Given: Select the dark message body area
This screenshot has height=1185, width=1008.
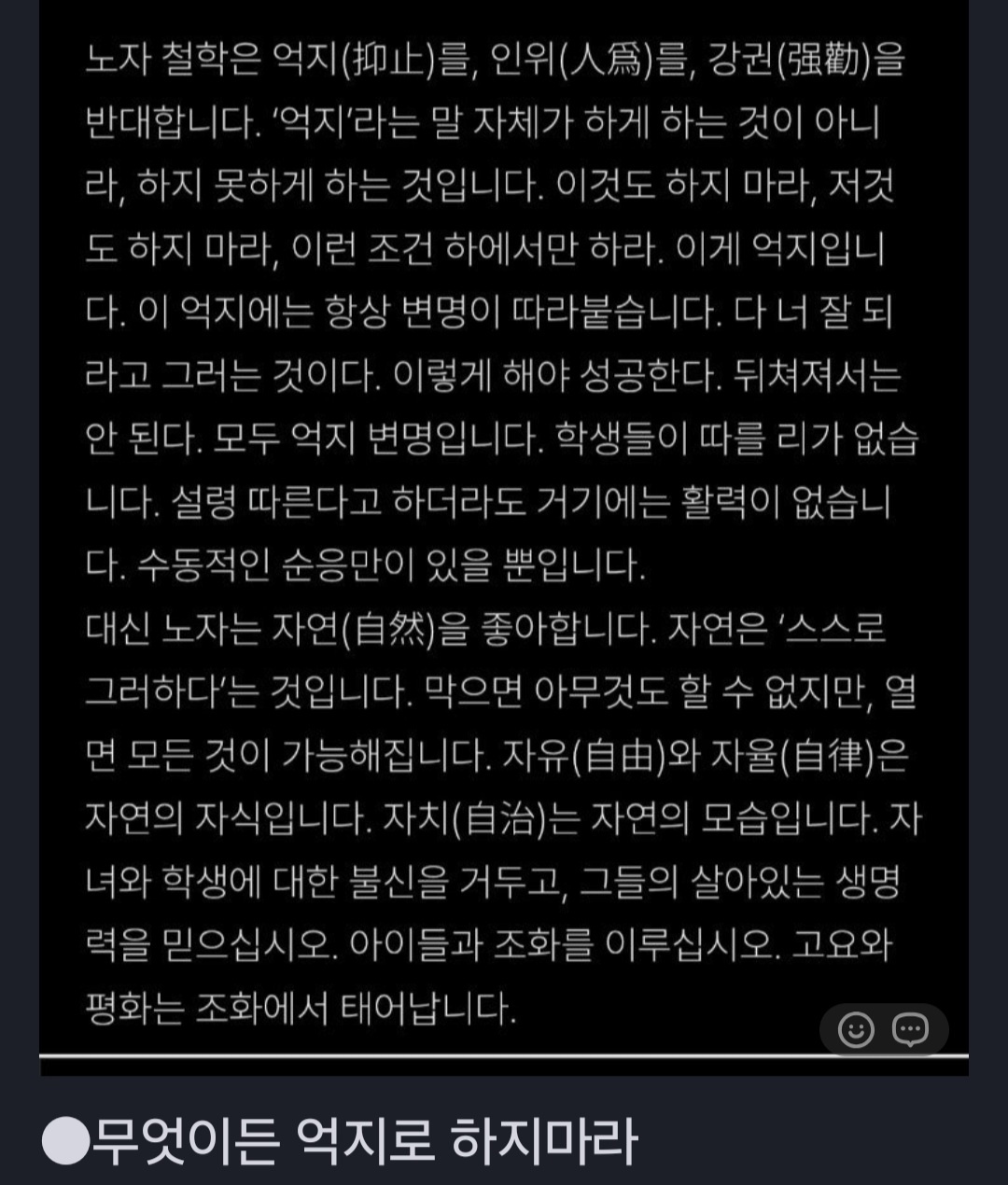Looking at the screenshot, I should (x=504, y=532).
